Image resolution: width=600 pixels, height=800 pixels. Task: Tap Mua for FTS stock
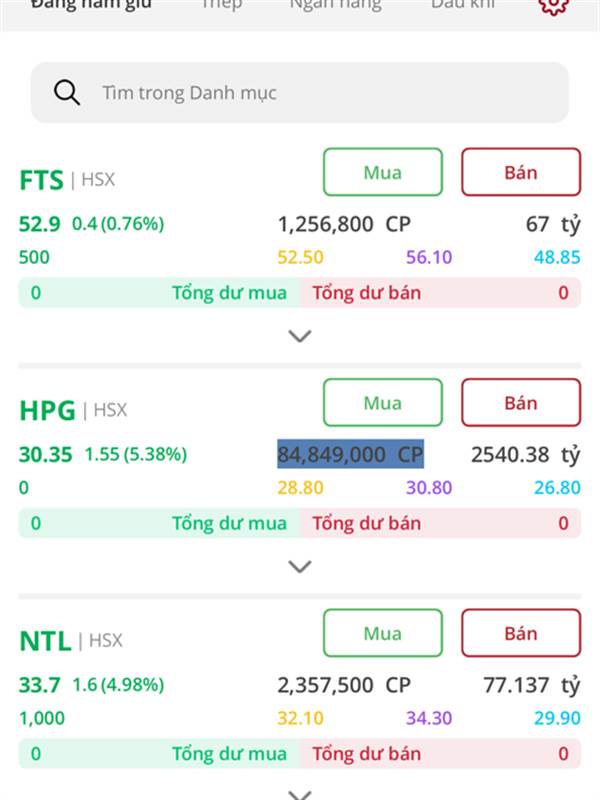[x=382, y=172]
